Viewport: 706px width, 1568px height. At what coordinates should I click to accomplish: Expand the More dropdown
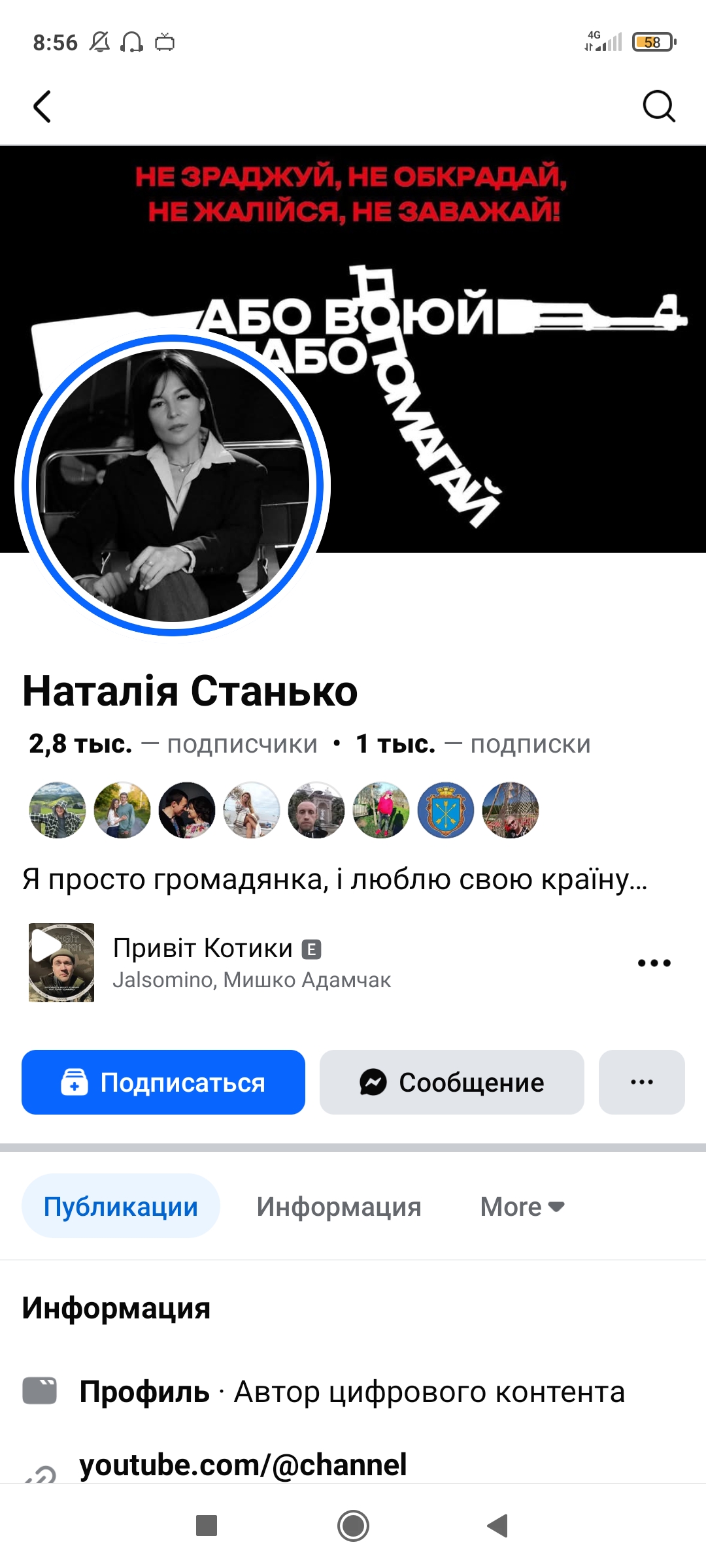coord(522,1206)
